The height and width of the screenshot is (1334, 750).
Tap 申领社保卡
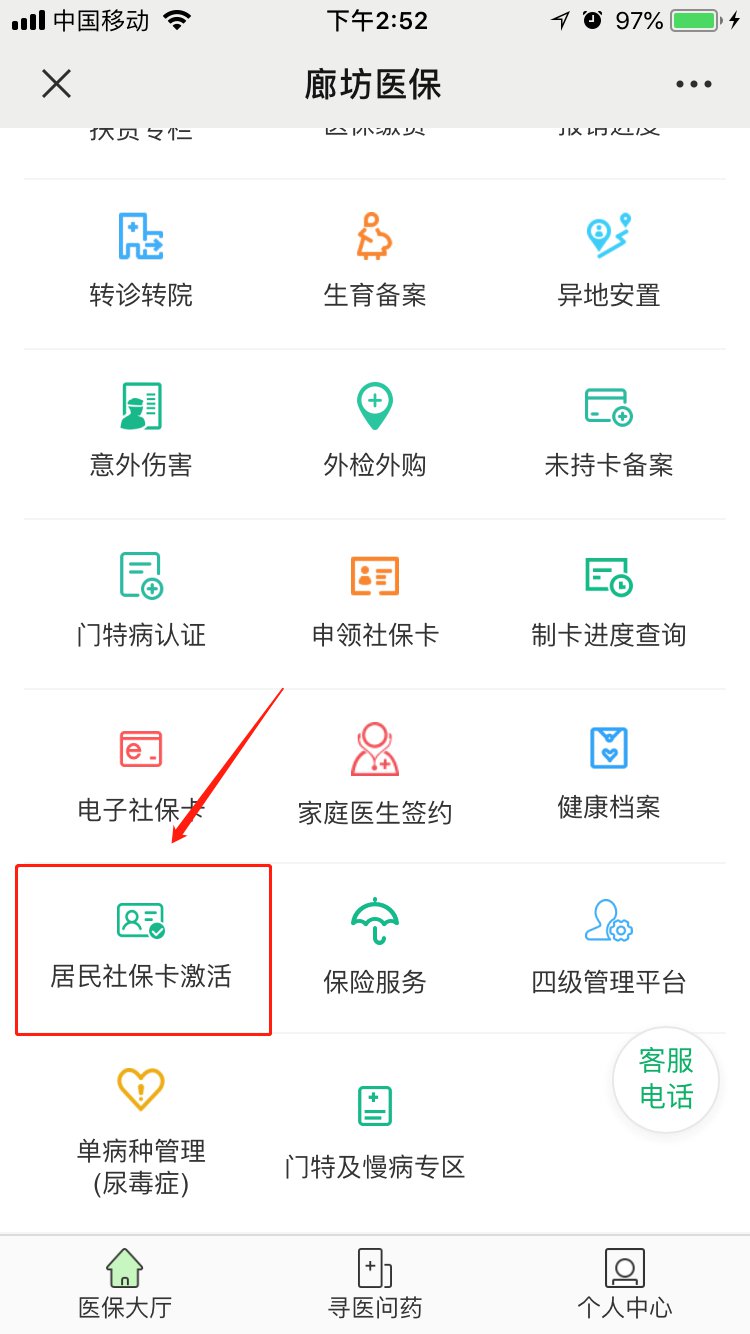(x=375, y=599)
